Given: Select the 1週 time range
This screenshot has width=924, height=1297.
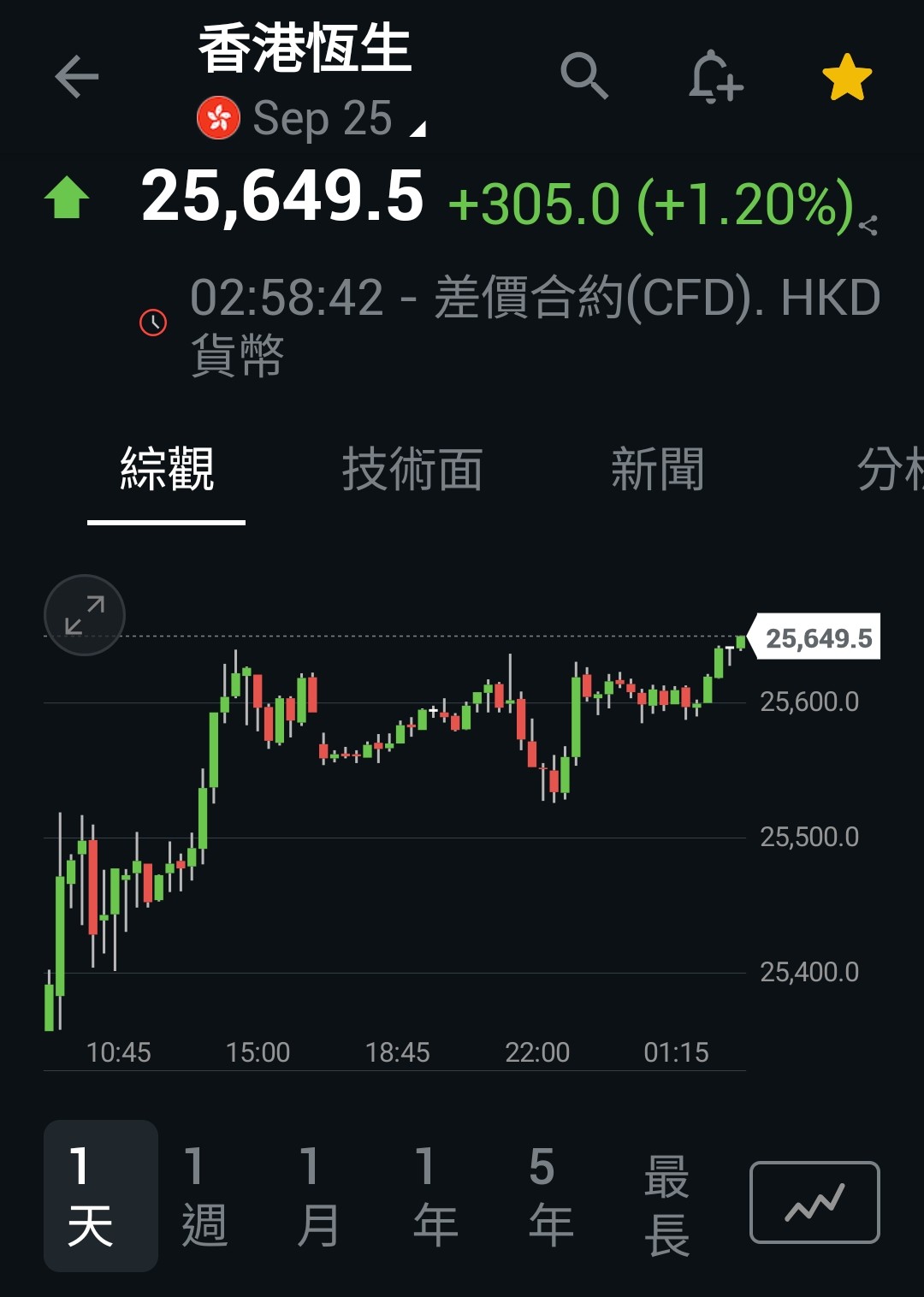Looking at the screenshot, I should [204, 1195].
